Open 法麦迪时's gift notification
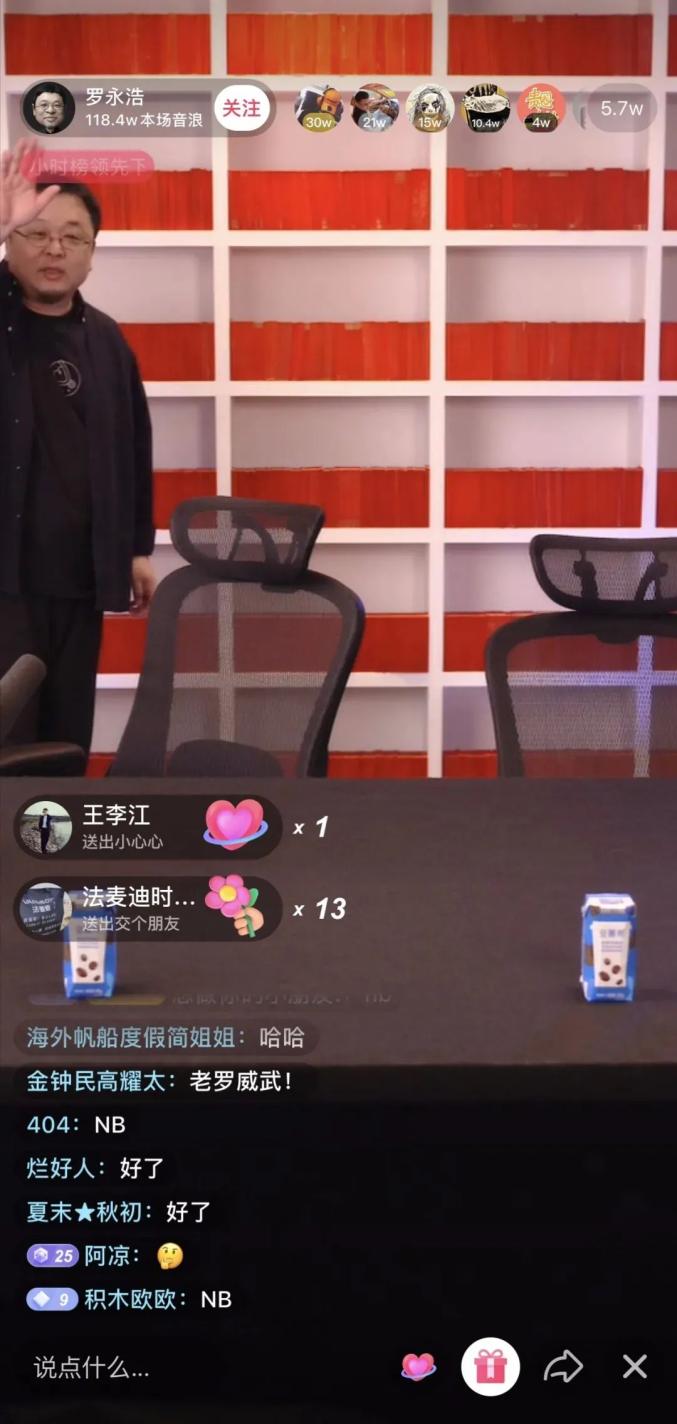Viewport: 677px width, 1424px height. point(148,909)
